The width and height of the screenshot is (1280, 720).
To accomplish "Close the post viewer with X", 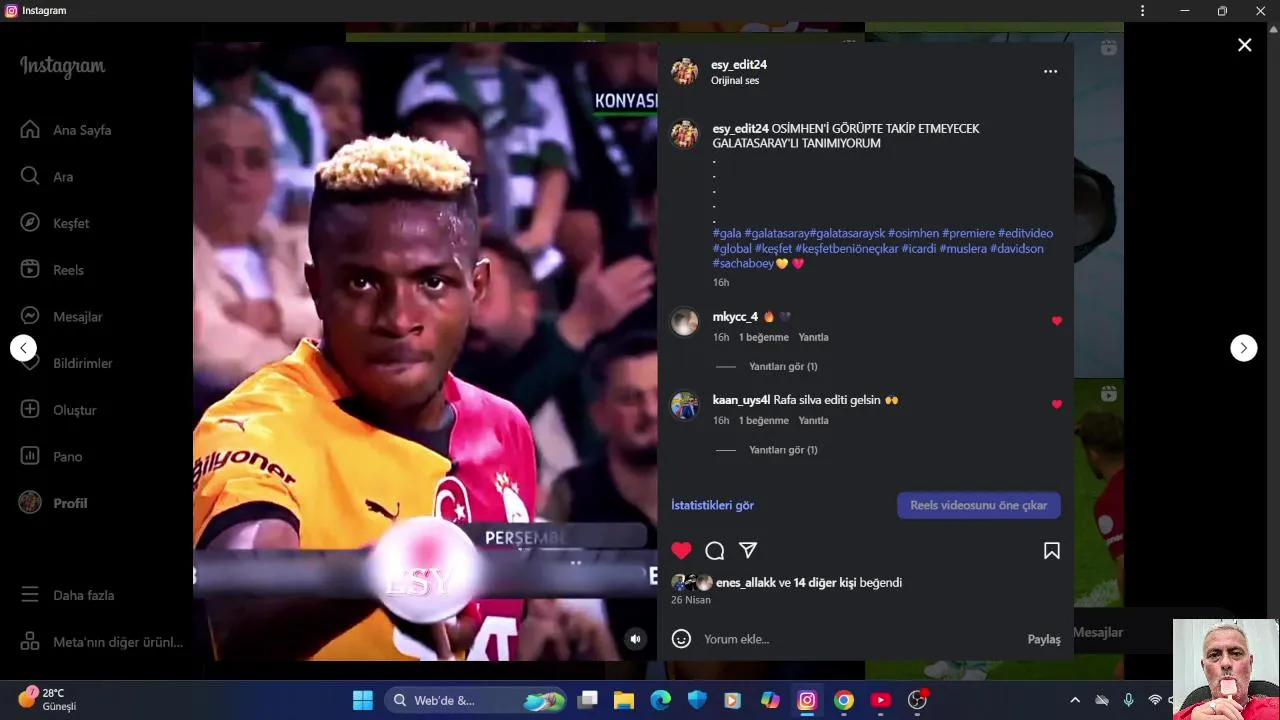I will [x=1244, y=45].
